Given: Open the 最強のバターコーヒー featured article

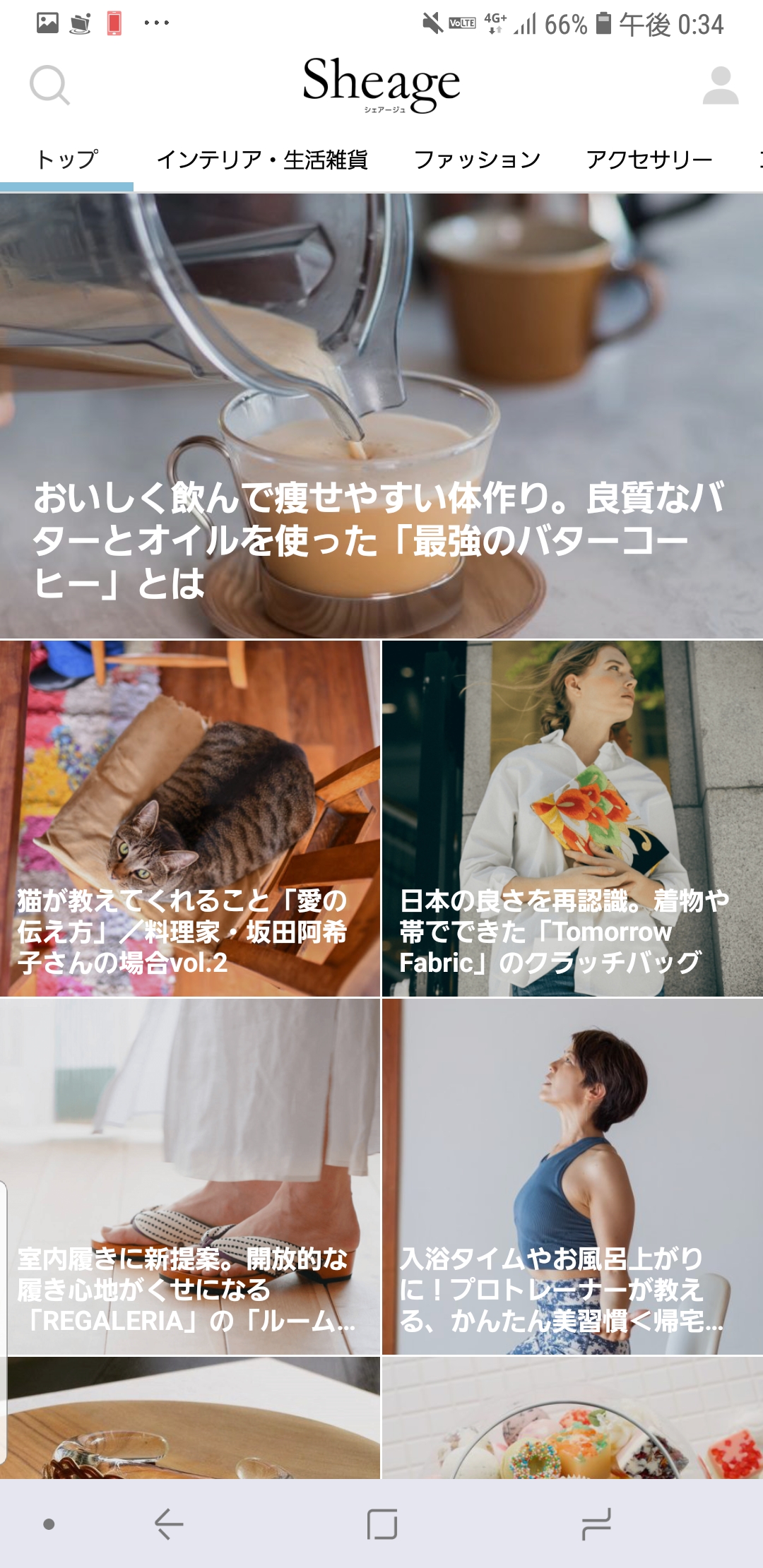Looking at the screenshot, I should coord(381,417).
